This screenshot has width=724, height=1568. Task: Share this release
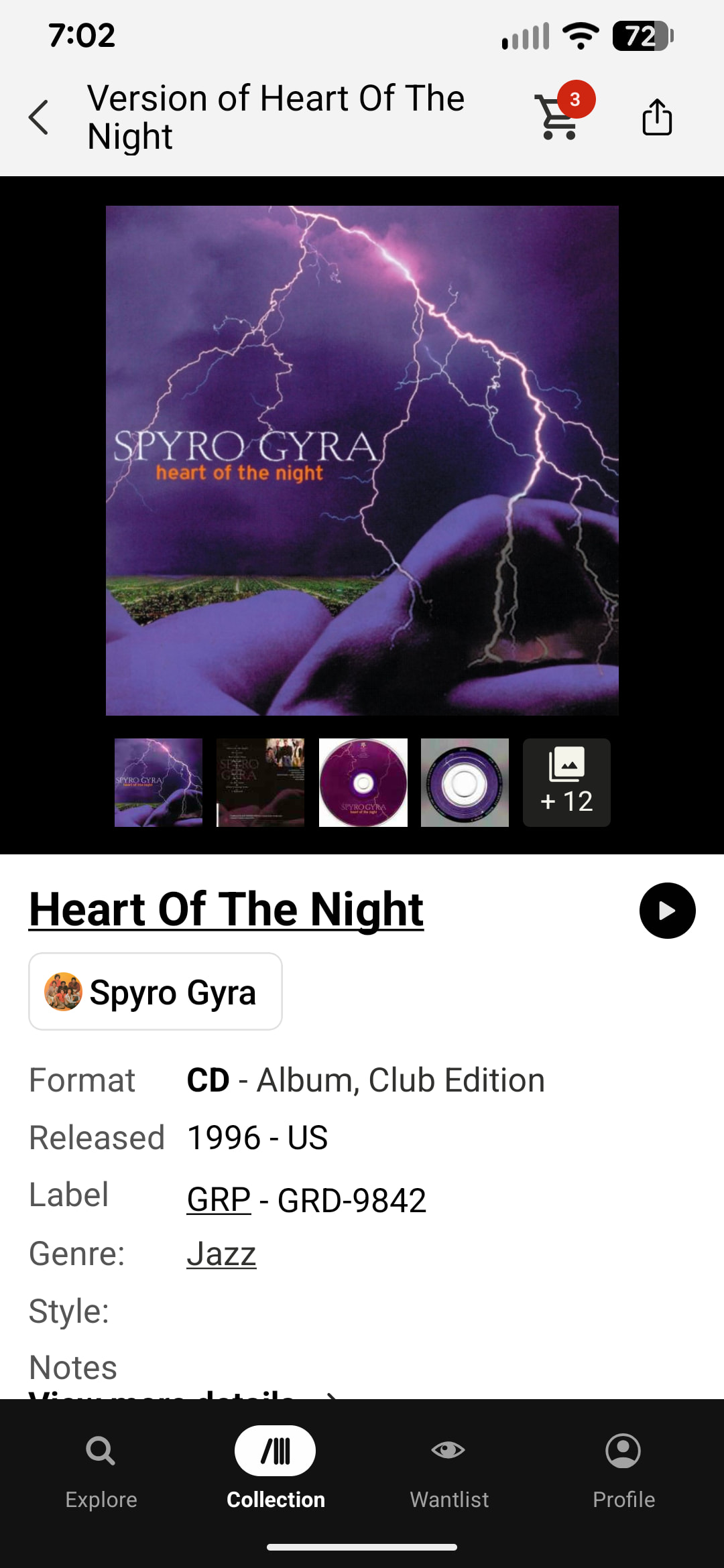656,117
